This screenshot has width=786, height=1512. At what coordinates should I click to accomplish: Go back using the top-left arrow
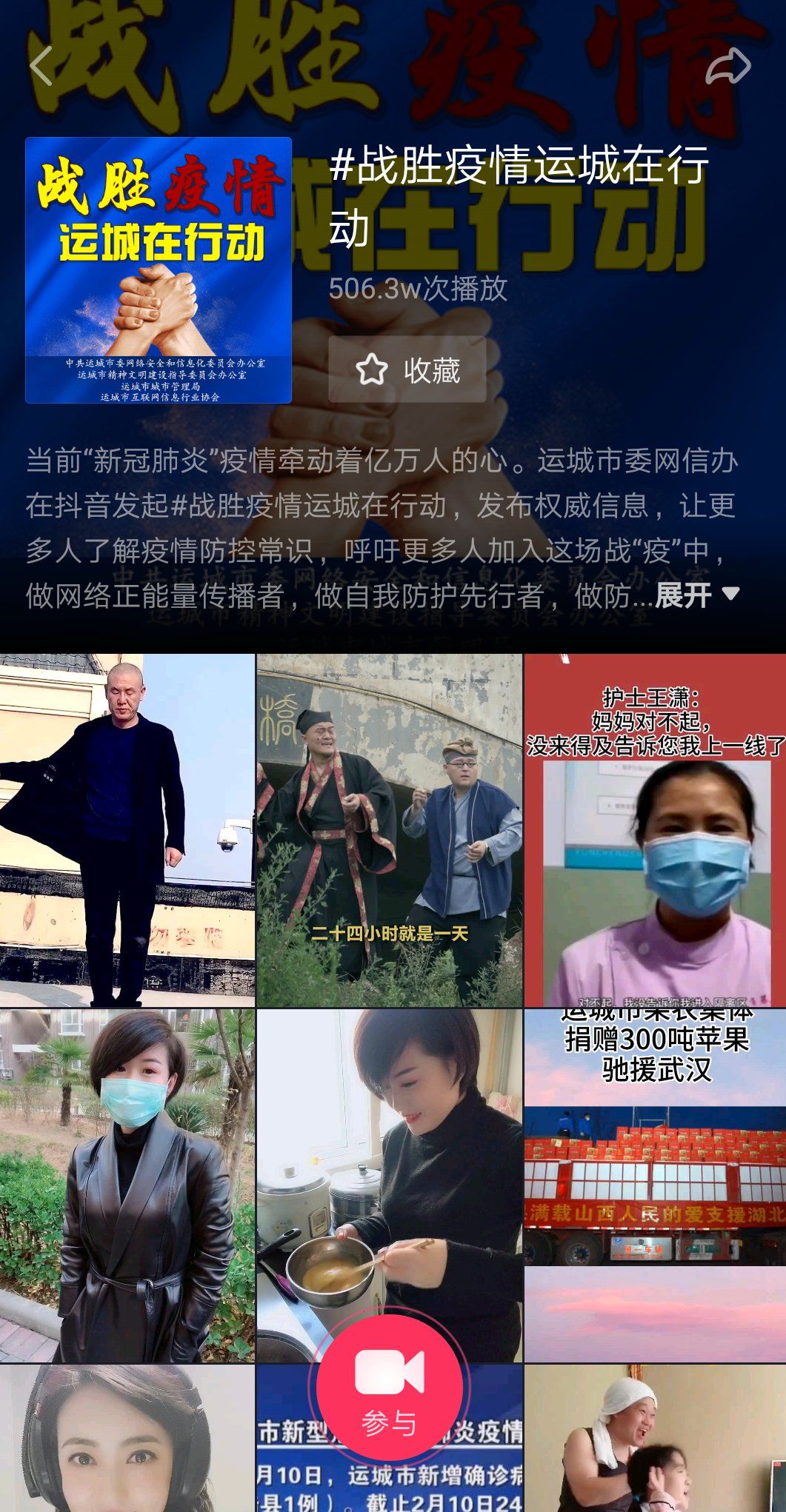click(x=41, y=67)
